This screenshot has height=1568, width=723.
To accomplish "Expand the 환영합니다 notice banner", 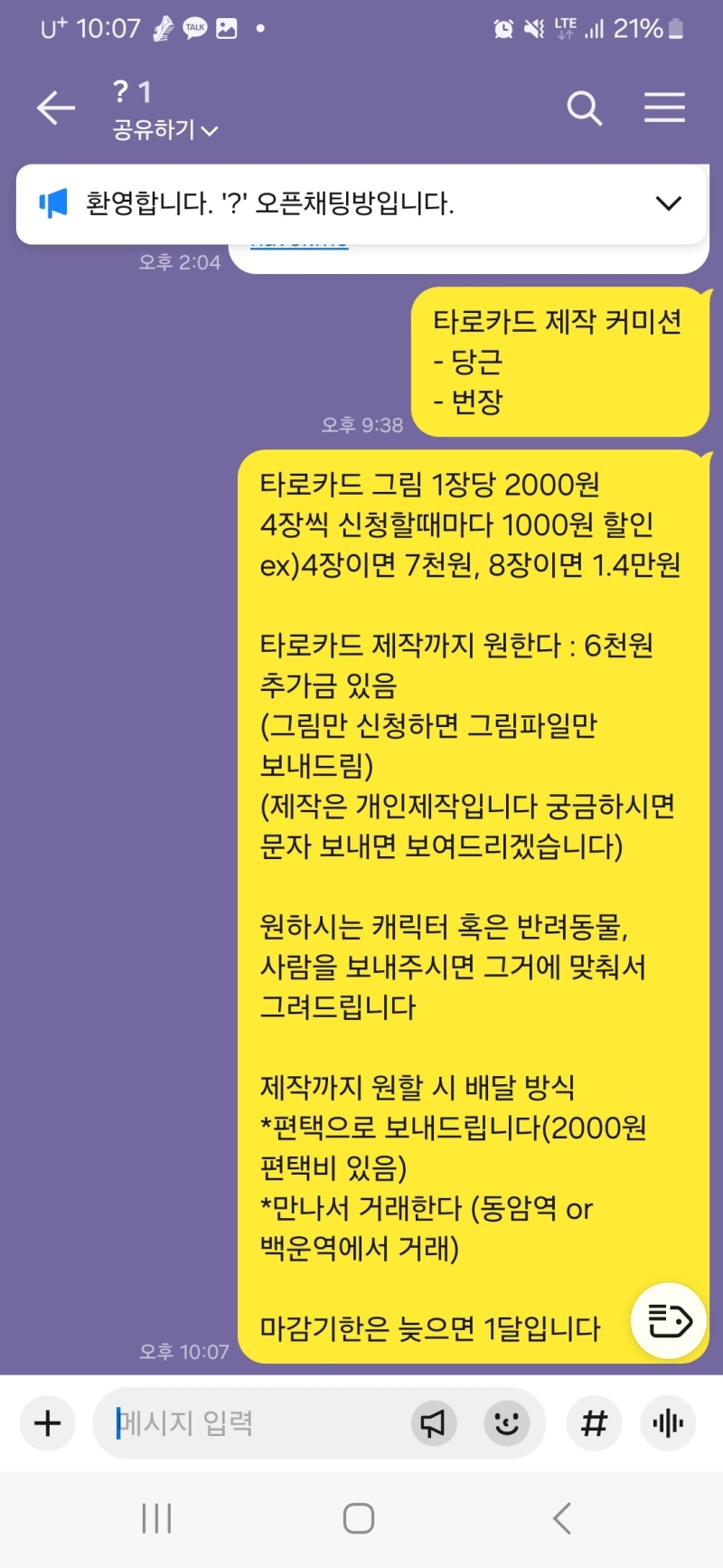I will (x=668, y=203).
